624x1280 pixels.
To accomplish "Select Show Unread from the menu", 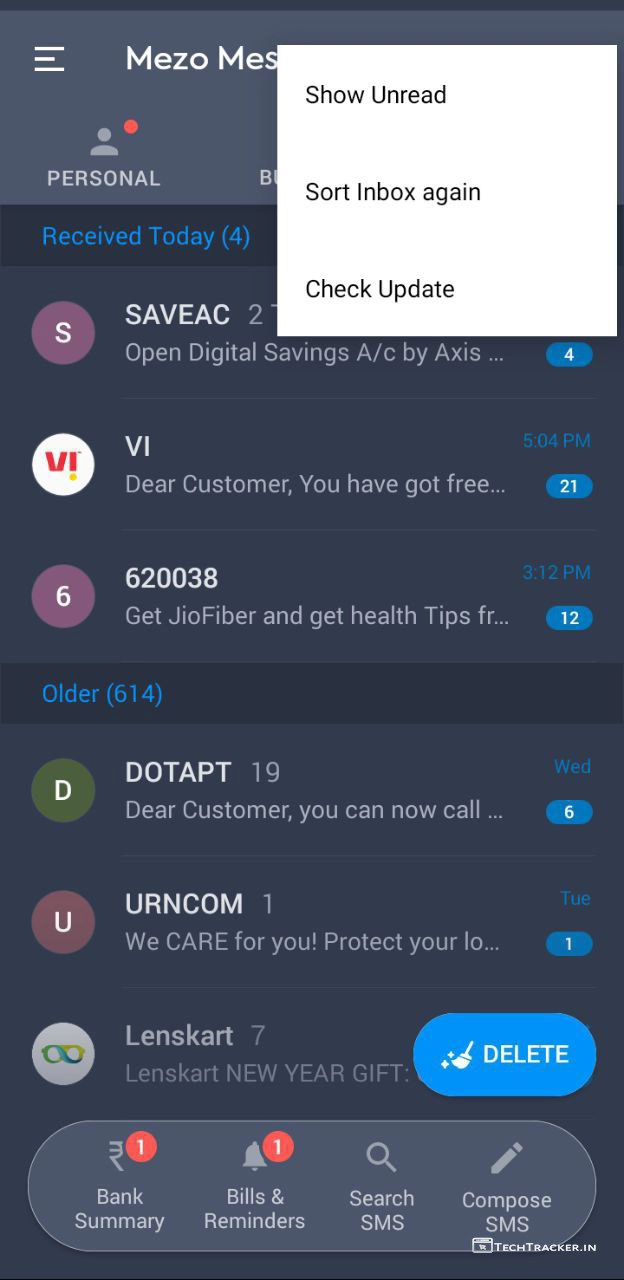I will (x=376, y=95).
